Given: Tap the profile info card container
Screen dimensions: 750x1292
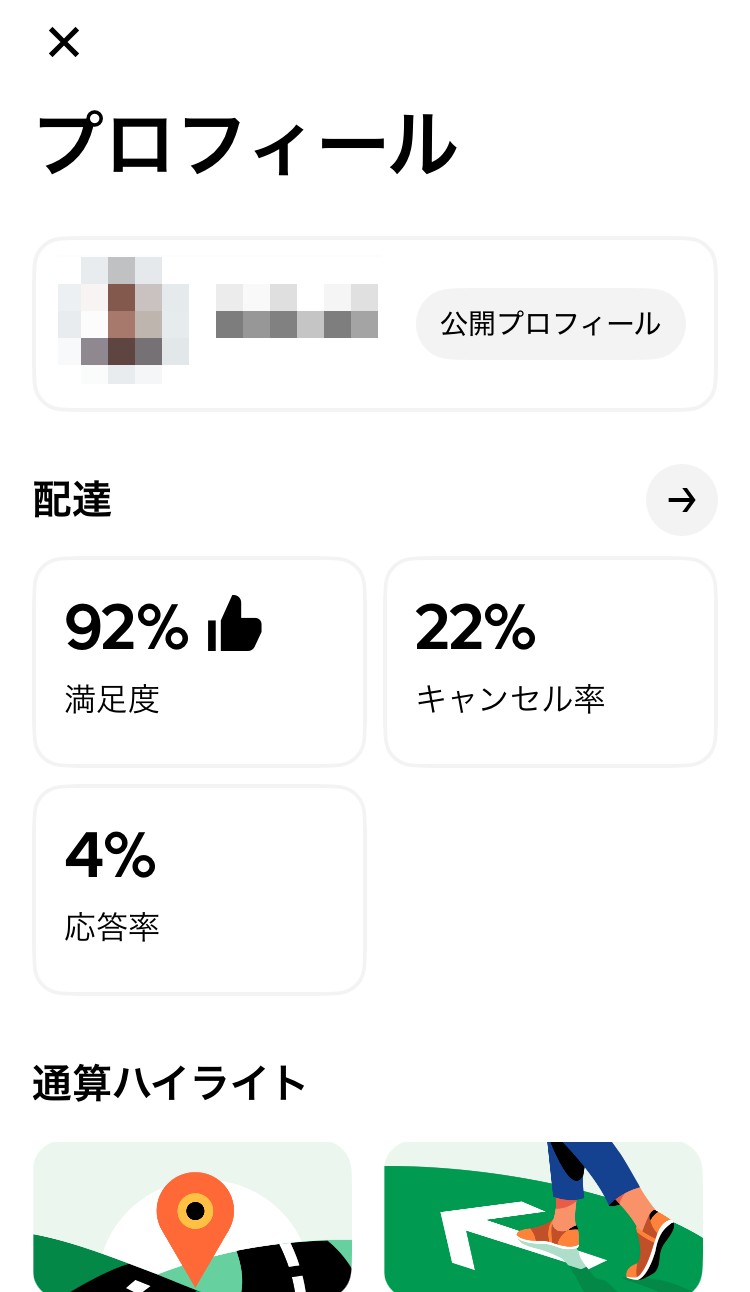Looking at the screenshot, I should (375, 323).
